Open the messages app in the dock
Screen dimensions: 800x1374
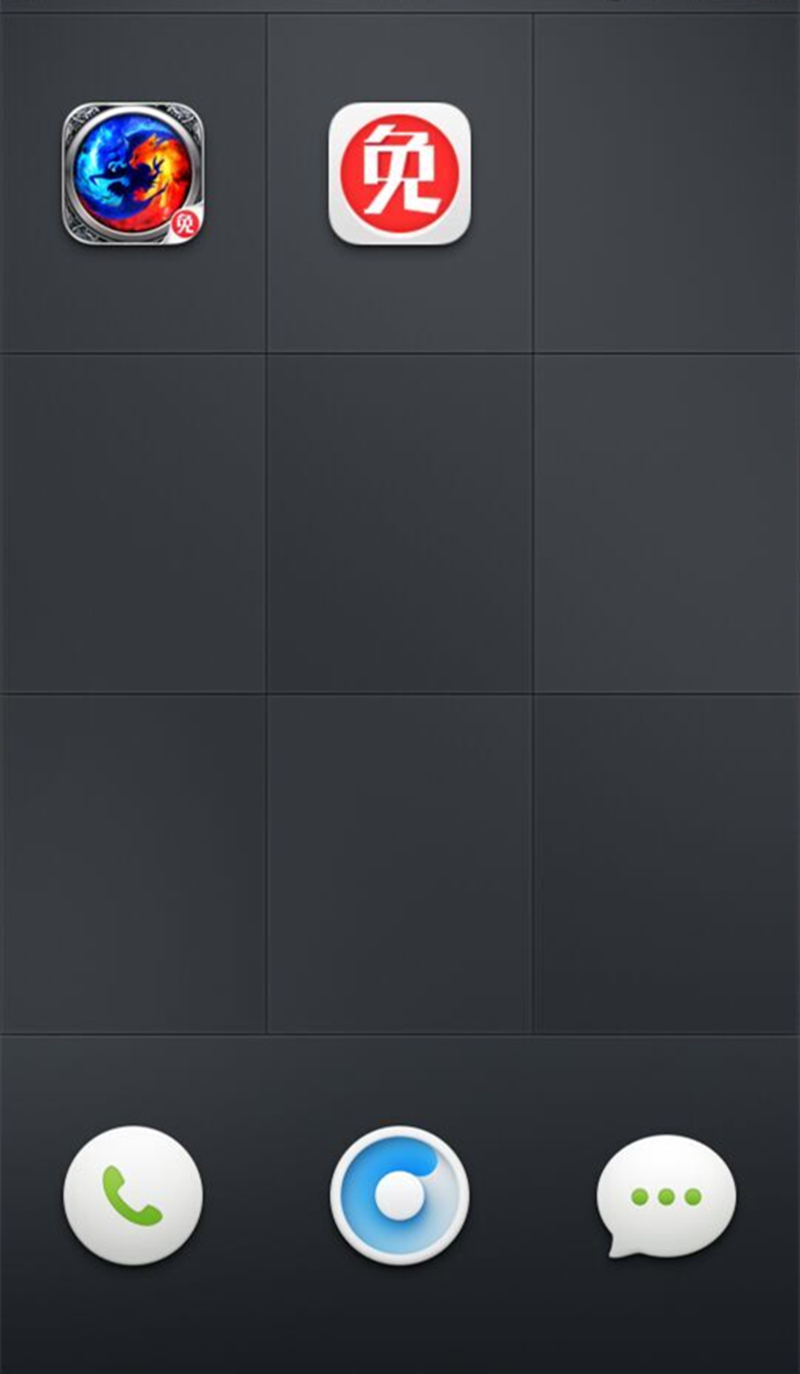tap(666, 1195)
